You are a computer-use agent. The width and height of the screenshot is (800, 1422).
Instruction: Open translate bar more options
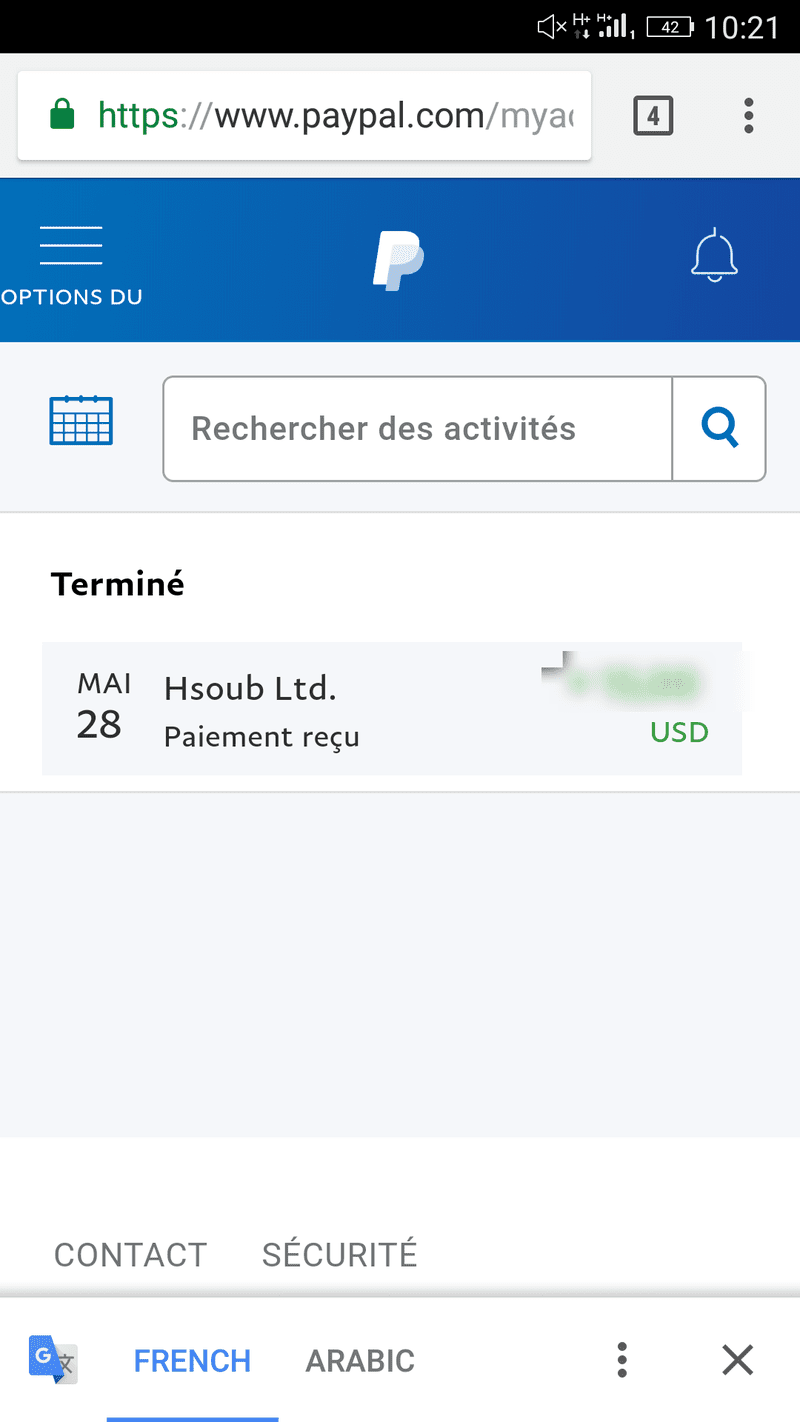[x=622, y=1360]
